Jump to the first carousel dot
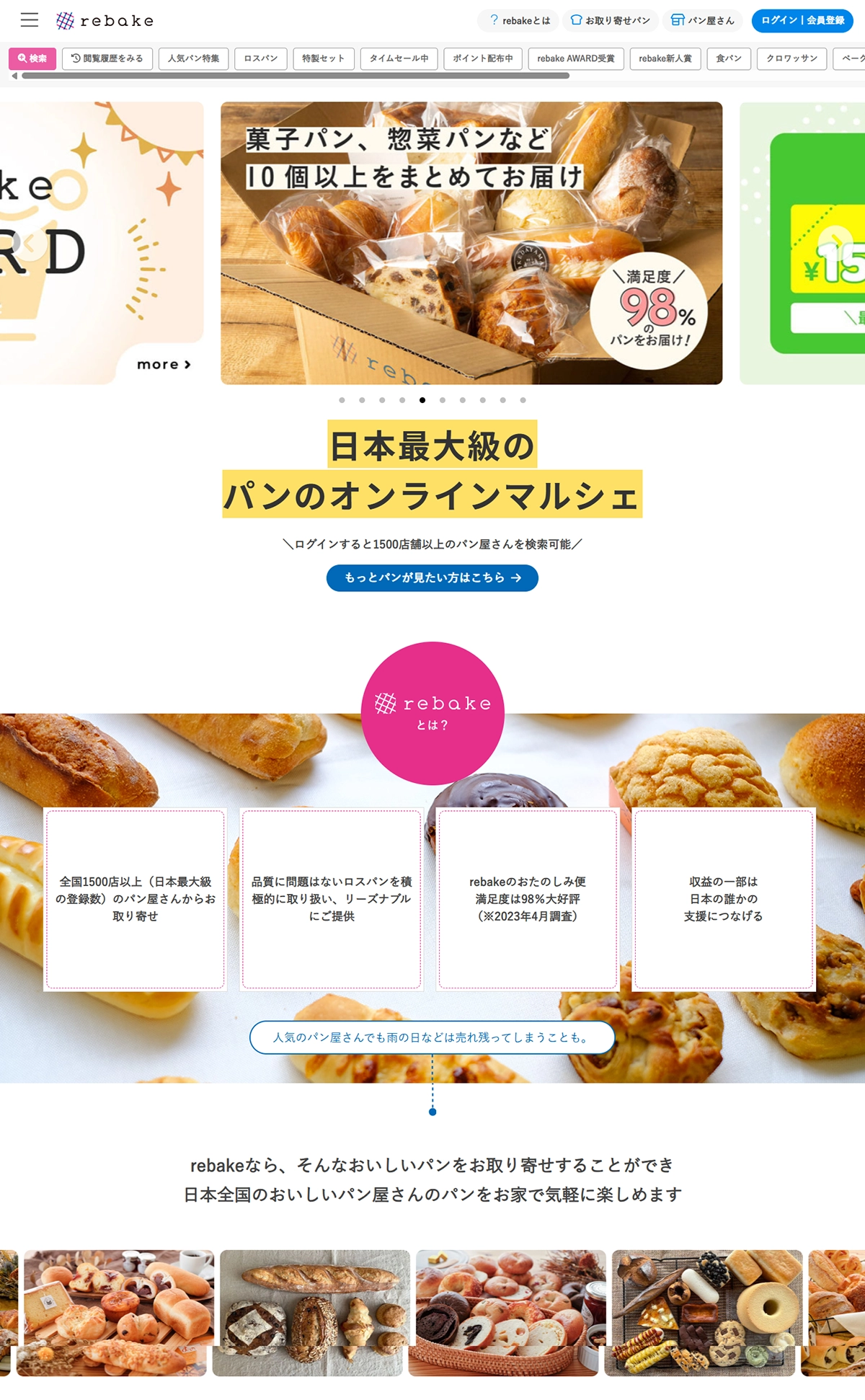Image resolution: width=865 pixels, height=1400 pixels. tap(342, 400)
